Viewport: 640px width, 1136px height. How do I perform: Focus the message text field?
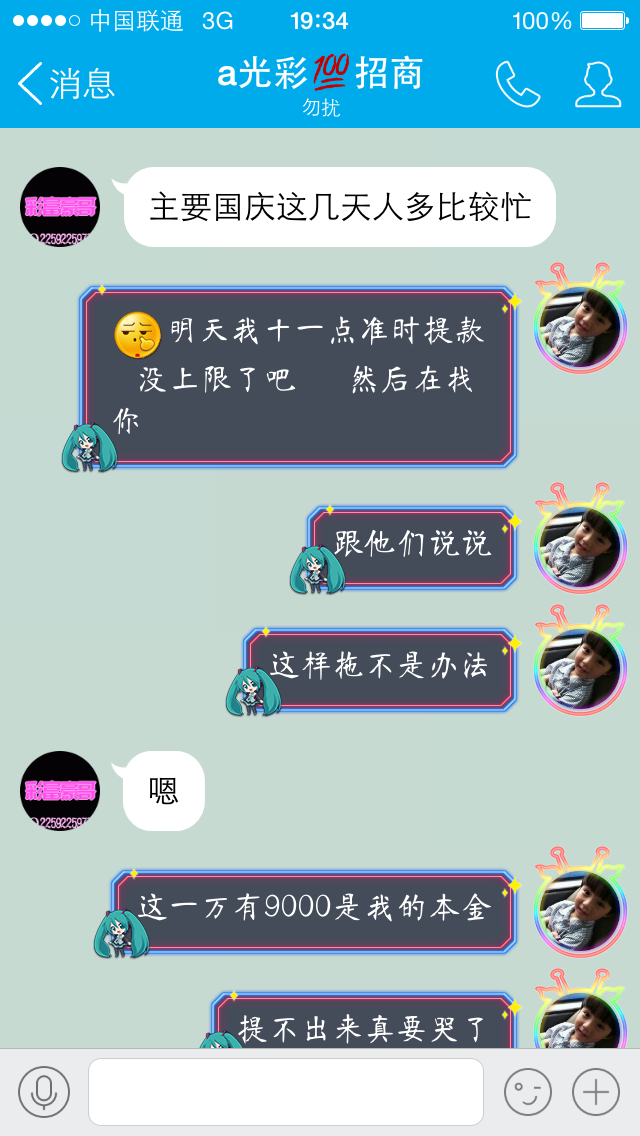click(x=286, y=1092)
